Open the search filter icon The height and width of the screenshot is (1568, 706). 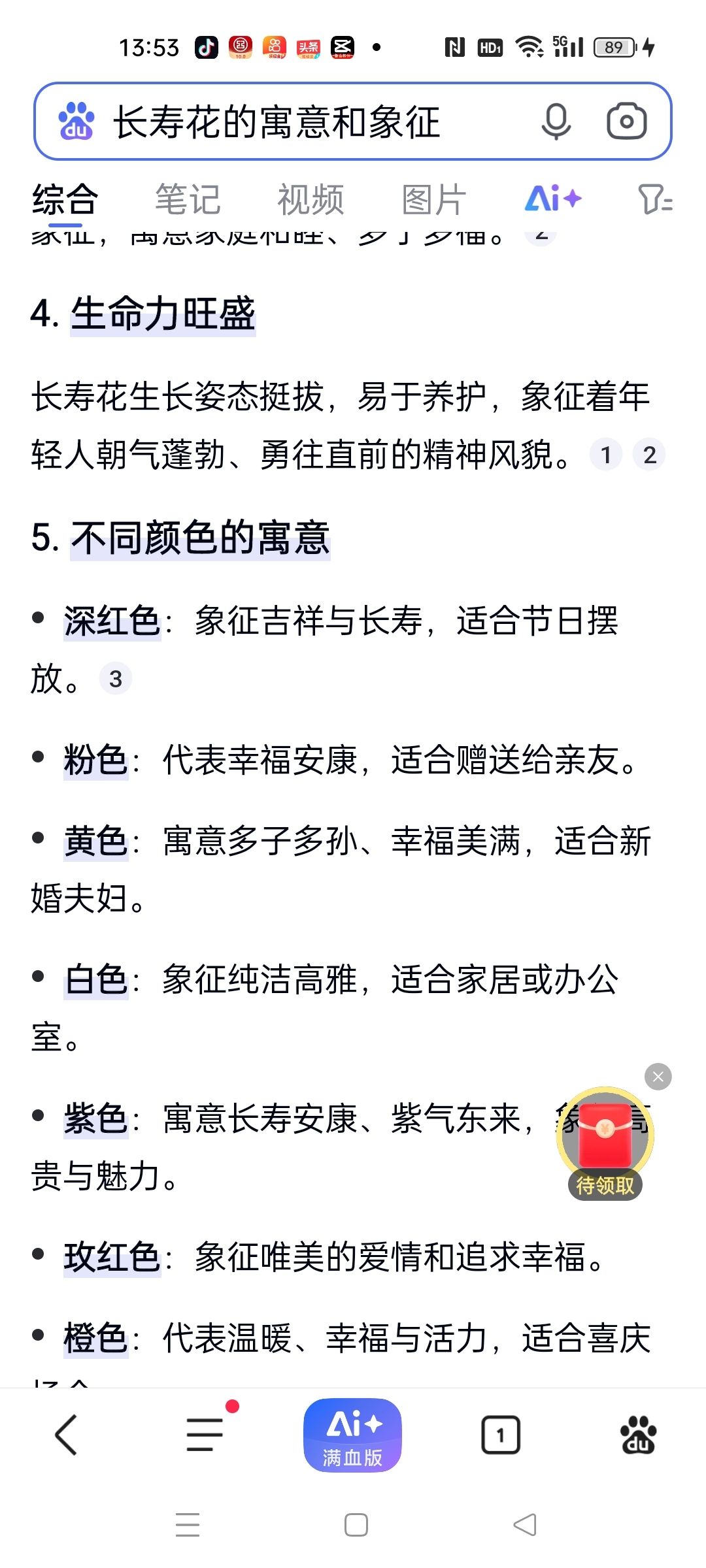click(655, 199)
